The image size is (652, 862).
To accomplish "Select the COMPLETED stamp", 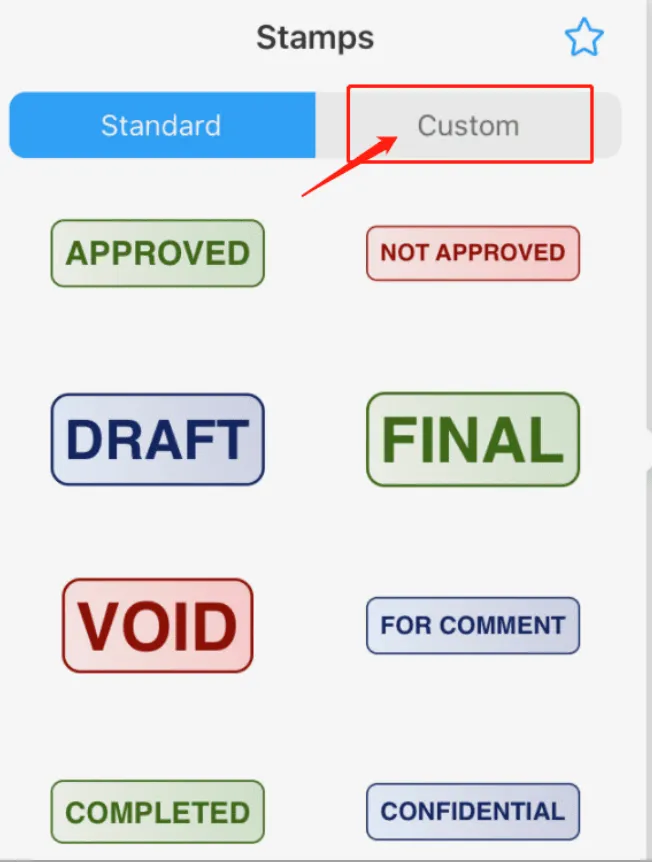I will 158,811.
